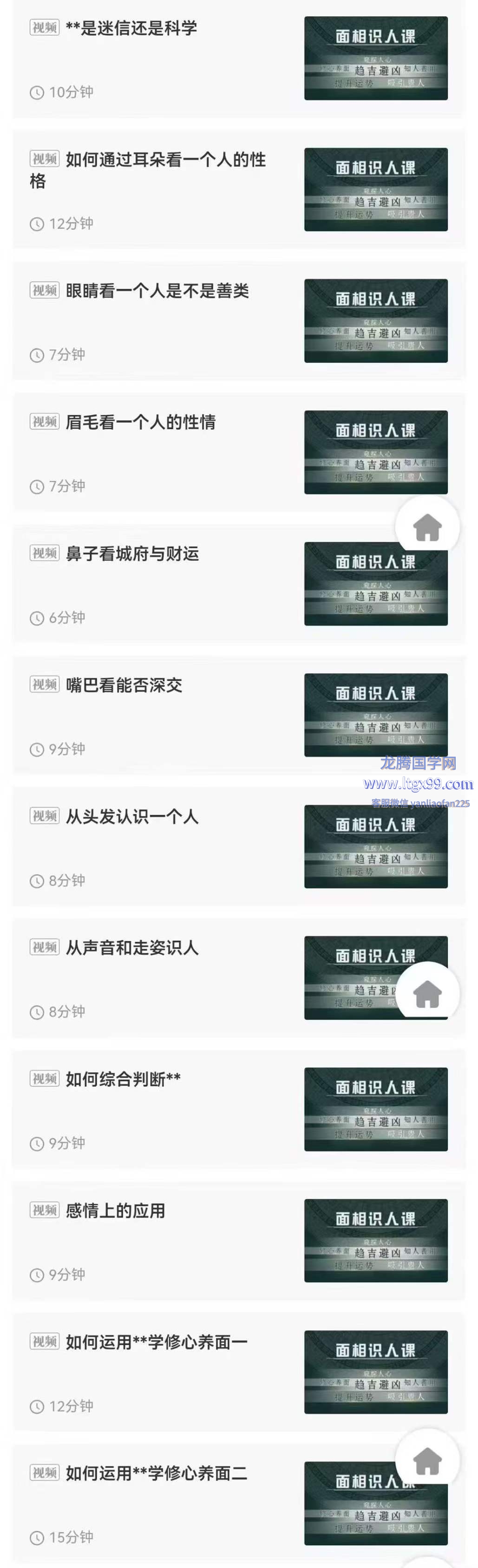The height and width of the screenshot is (1568, 478).
Task: Open the 如何综合判断 video
Action: [x=123, y=1080]
